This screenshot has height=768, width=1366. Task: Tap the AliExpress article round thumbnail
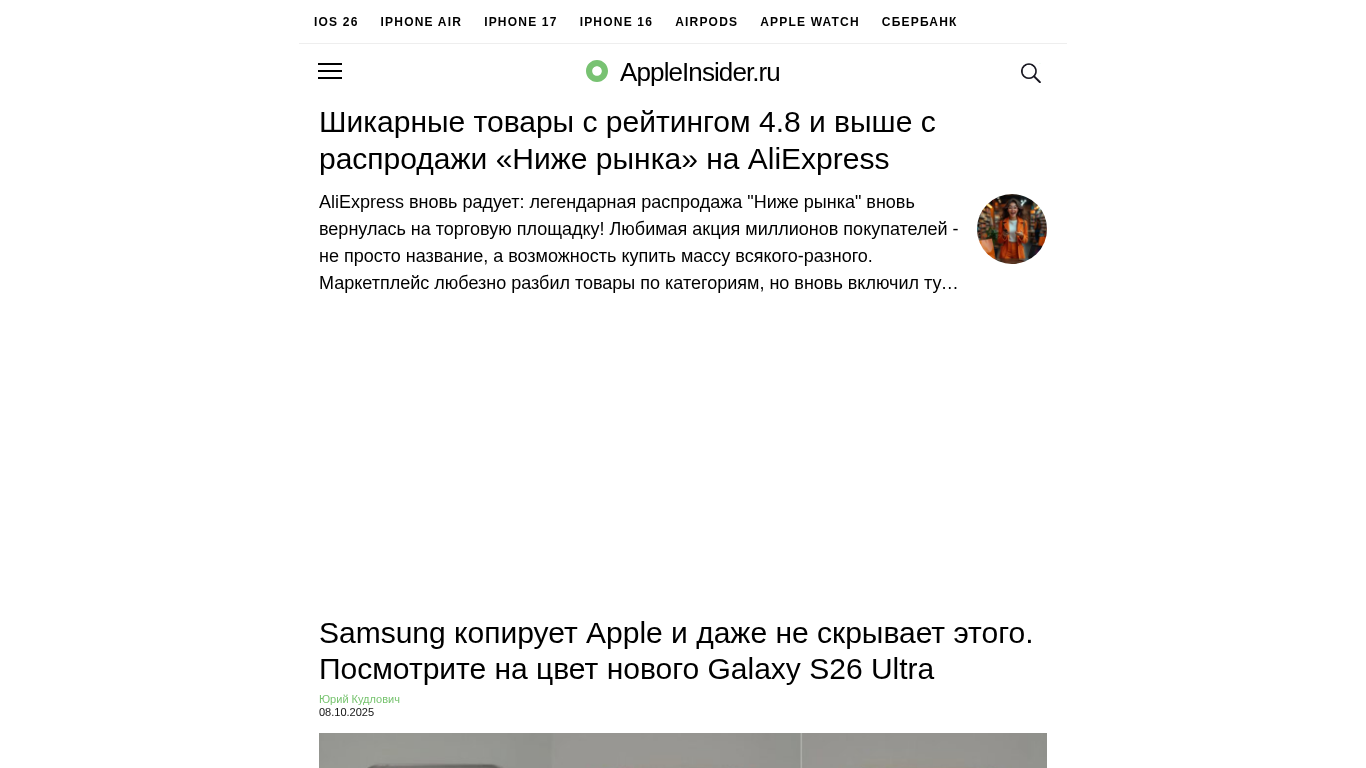[1011, 229]
